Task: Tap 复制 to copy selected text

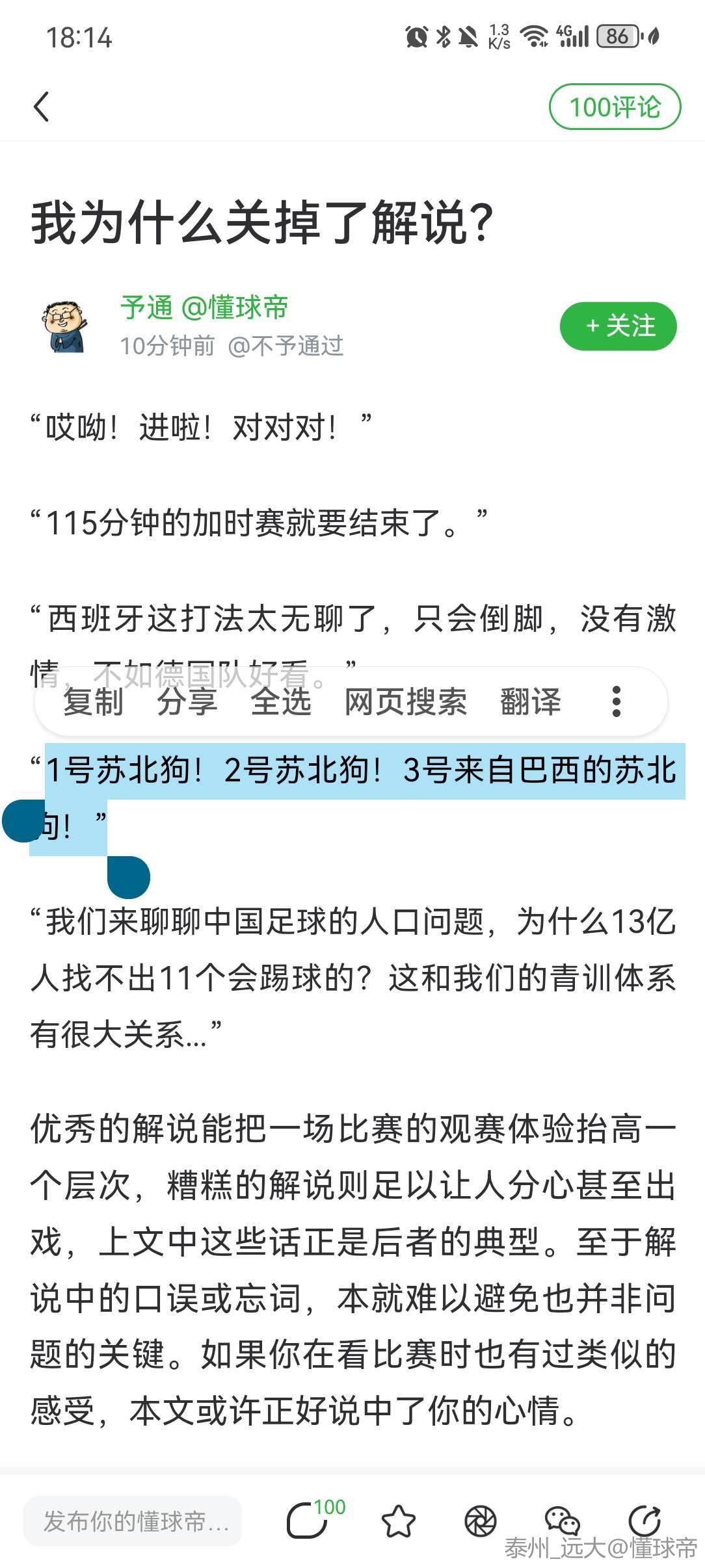Action: click(x=93, y=702)
